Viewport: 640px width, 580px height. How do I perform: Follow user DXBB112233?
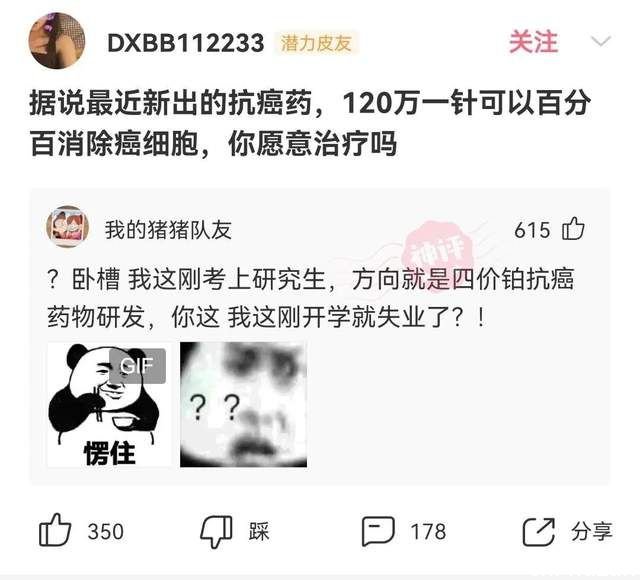click(532, 42)
